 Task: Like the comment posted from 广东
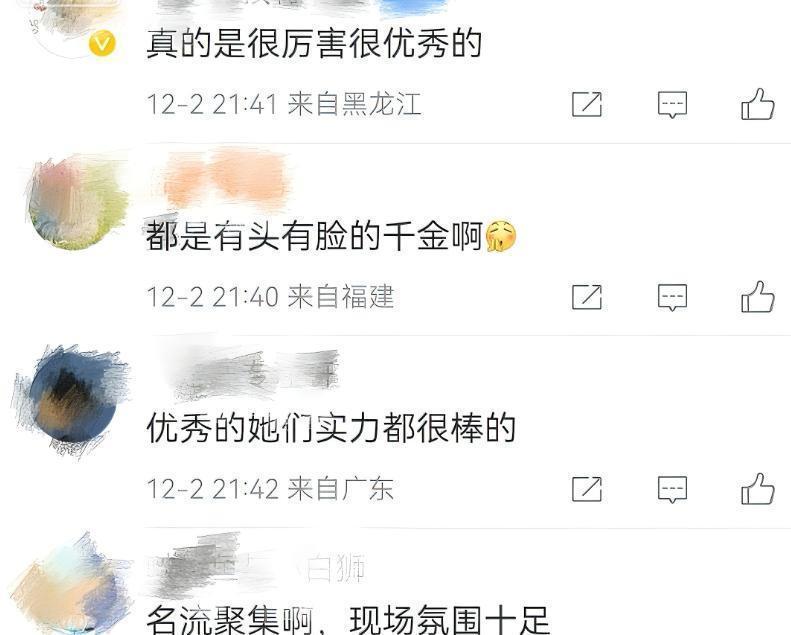point(757,489)
